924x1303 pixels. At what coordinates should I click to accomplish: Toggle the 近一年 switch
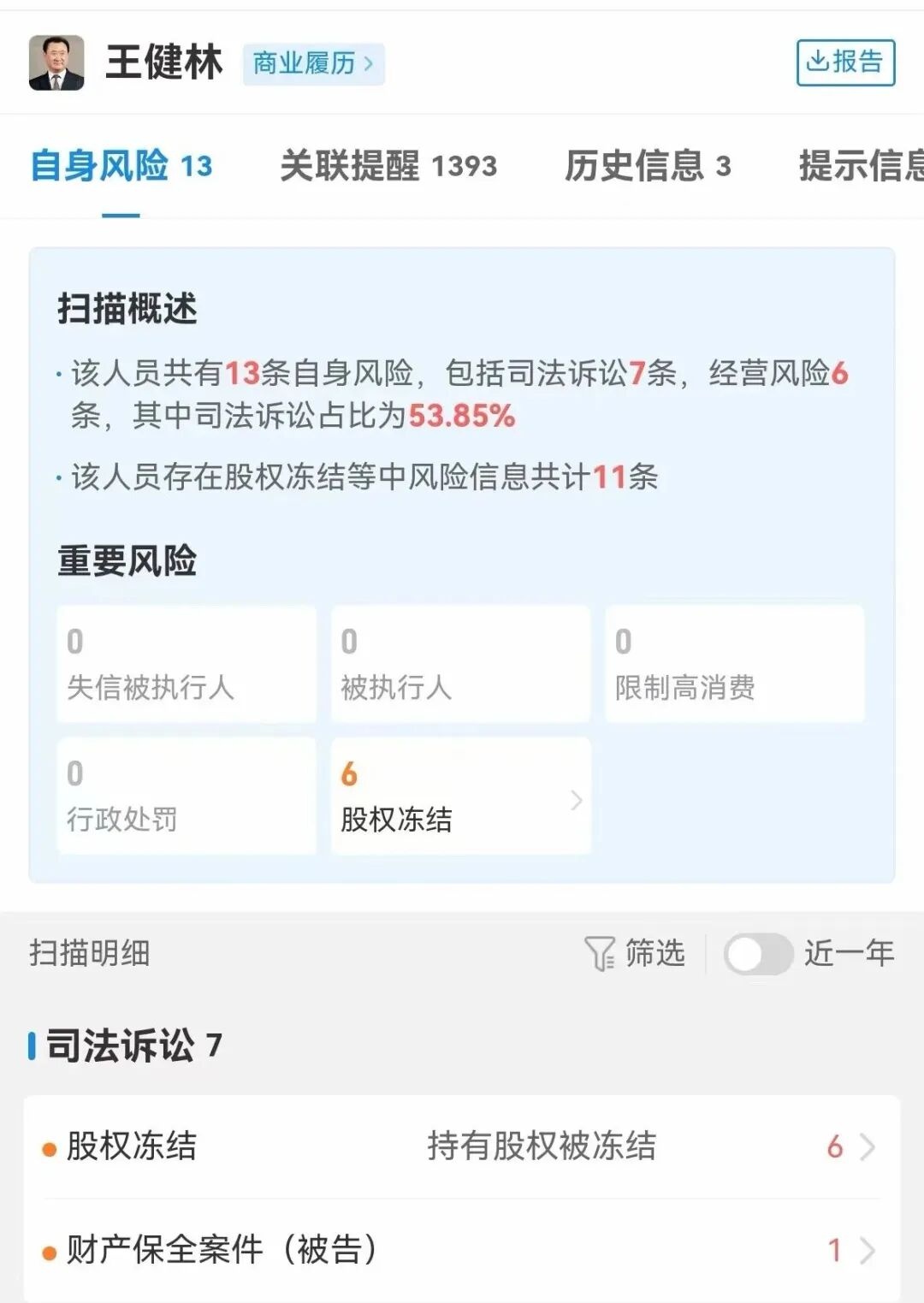(758, 954)
